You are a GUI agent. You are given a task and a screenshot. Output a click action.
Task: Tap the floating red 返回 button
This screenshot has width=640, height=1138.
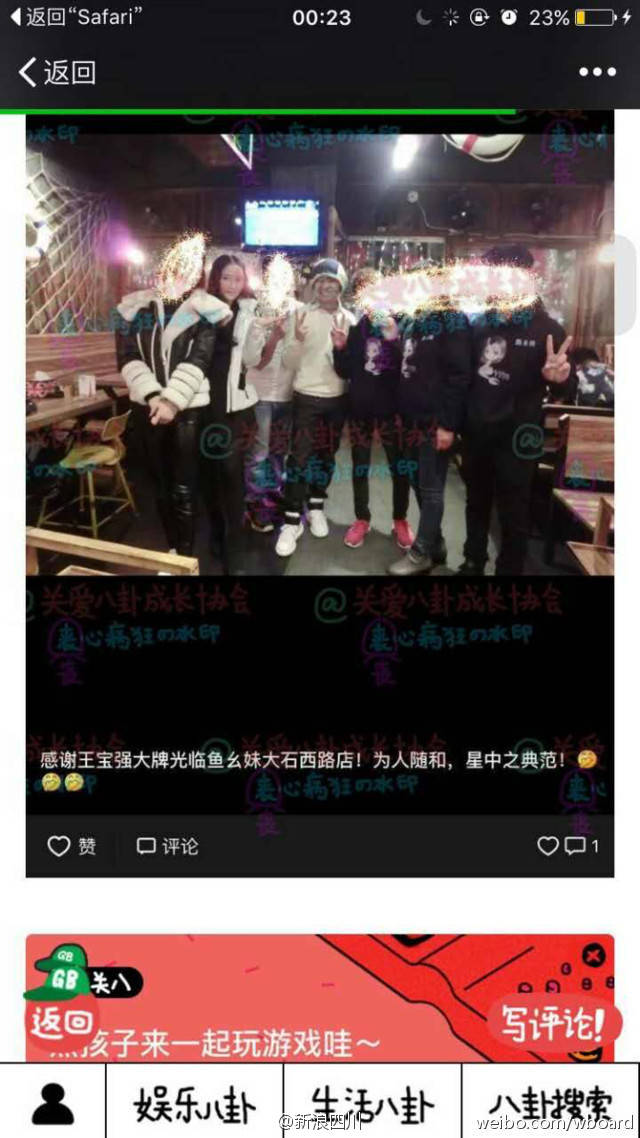tap(62, 1021)
